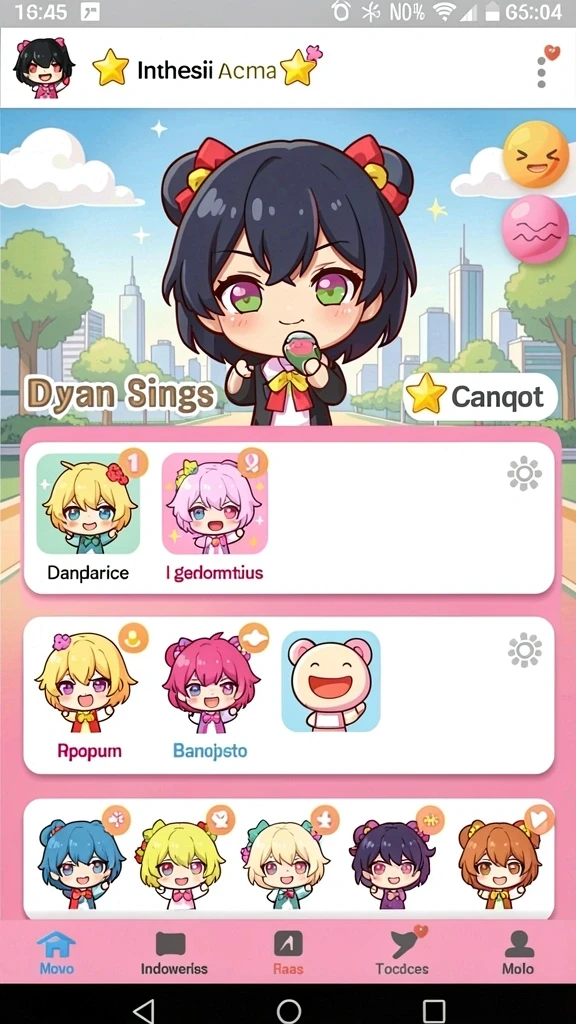Open settings gear in the first card
576x1024 pixels.
point(524,473)
